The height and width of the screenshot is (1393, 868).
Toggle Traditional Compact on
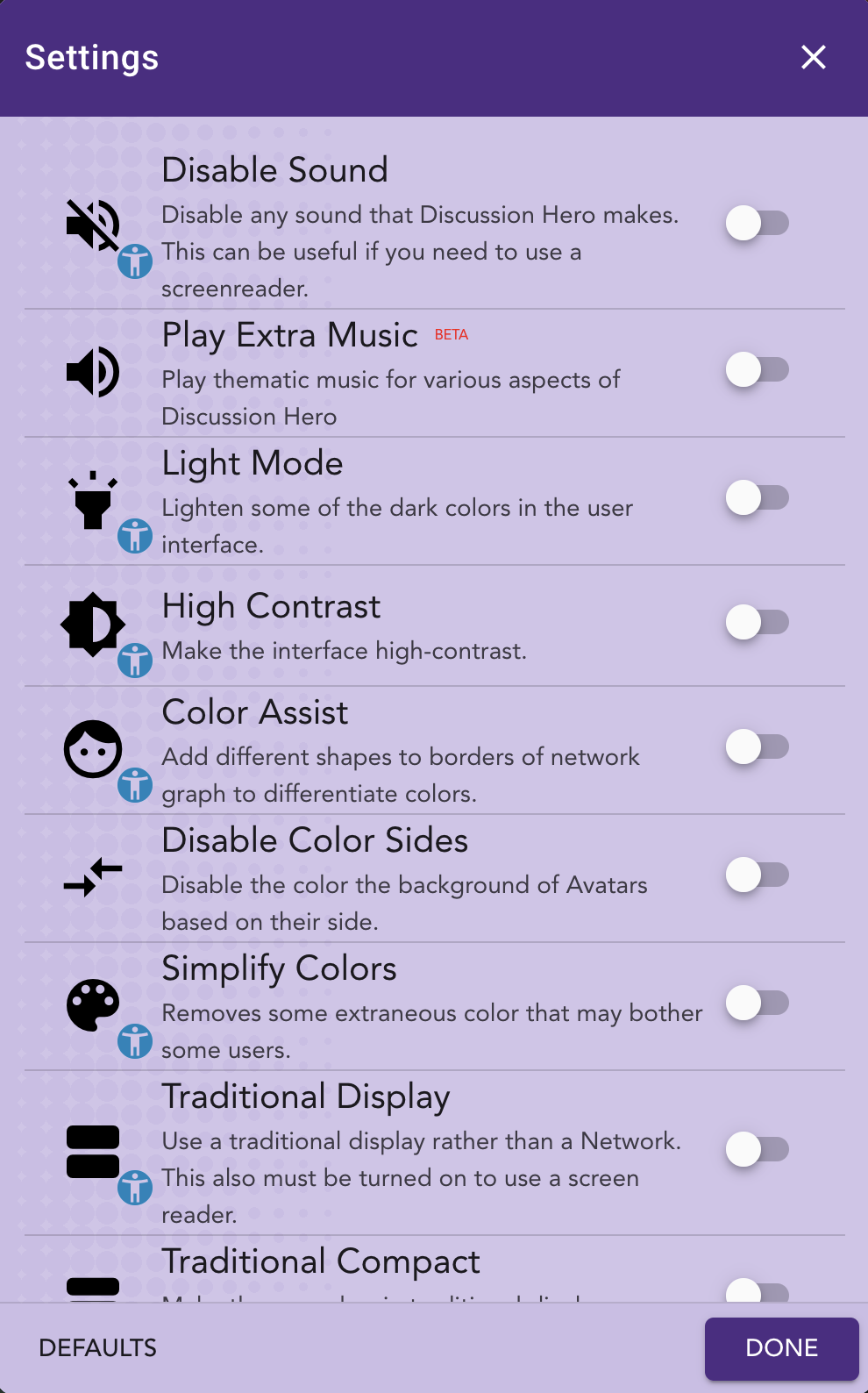pos(757,1292)
